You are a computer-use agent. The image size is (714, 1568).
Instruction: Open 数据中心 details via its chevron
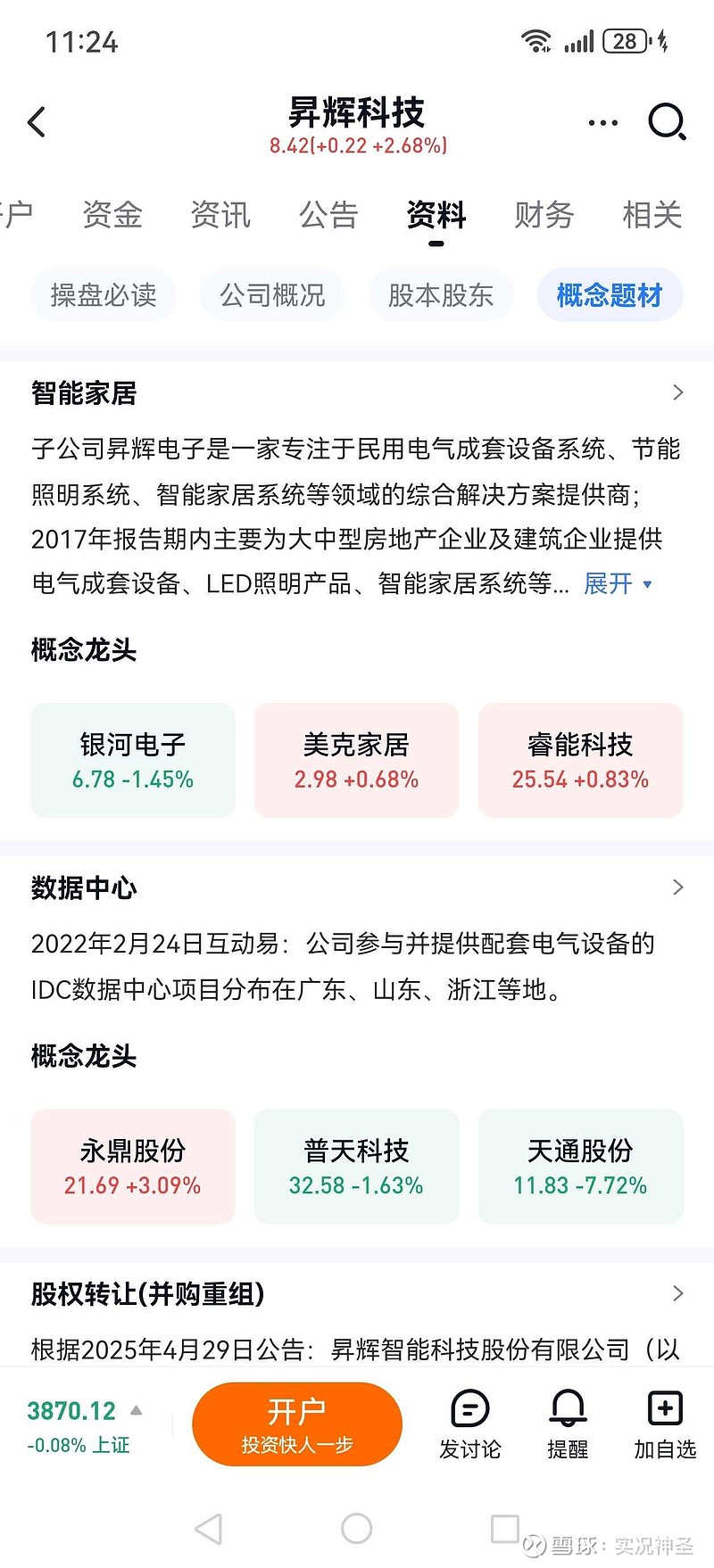(678, 887)
